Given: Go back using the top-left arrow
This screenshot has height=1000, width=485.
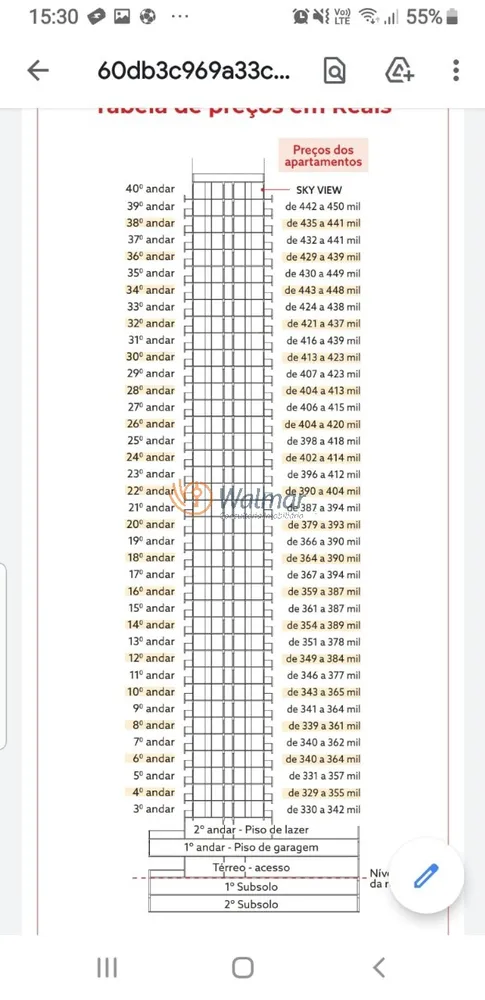Looking at the screenshot, I should (x=38, y=71).
